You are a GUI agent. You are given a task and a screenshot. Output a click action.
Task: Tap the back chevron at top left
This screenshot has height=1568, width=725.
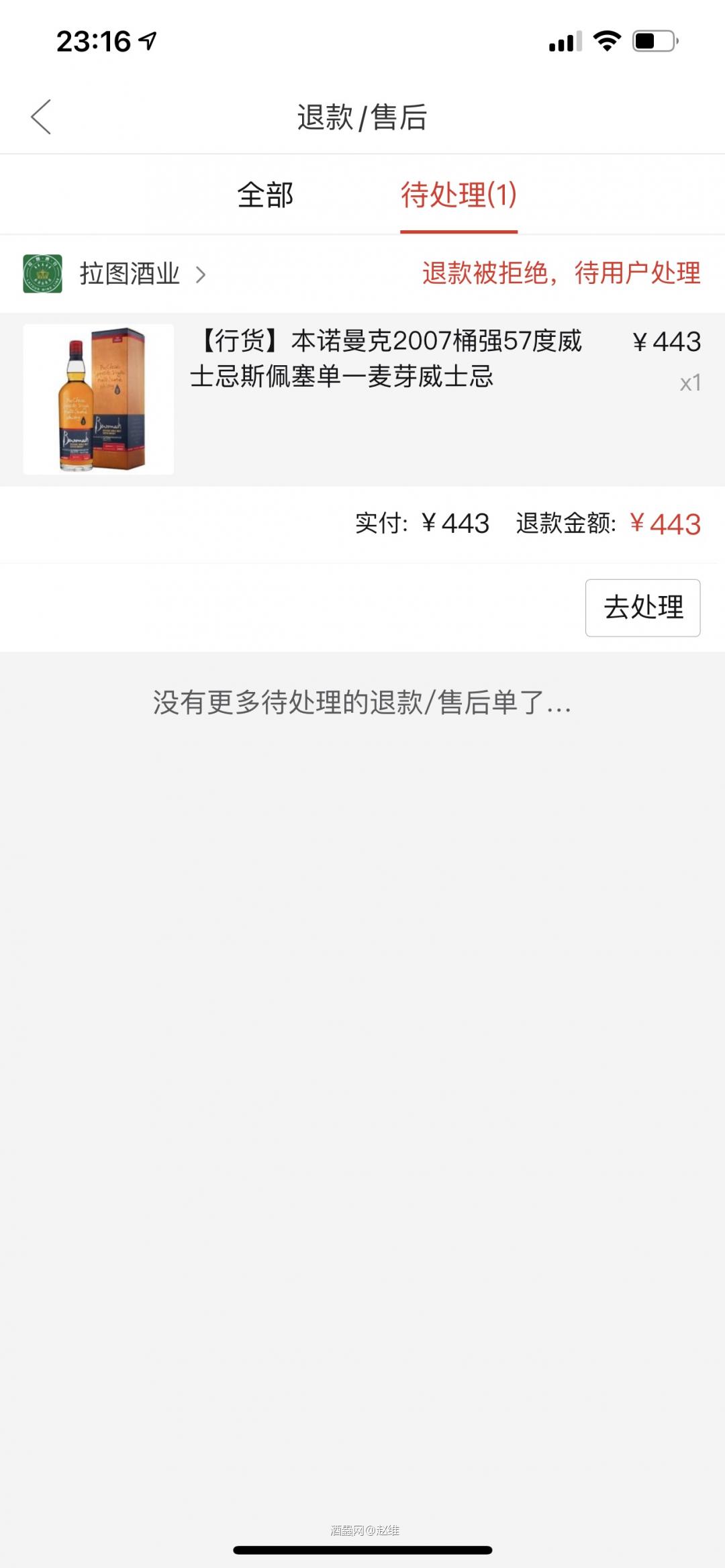coord(42,115)
